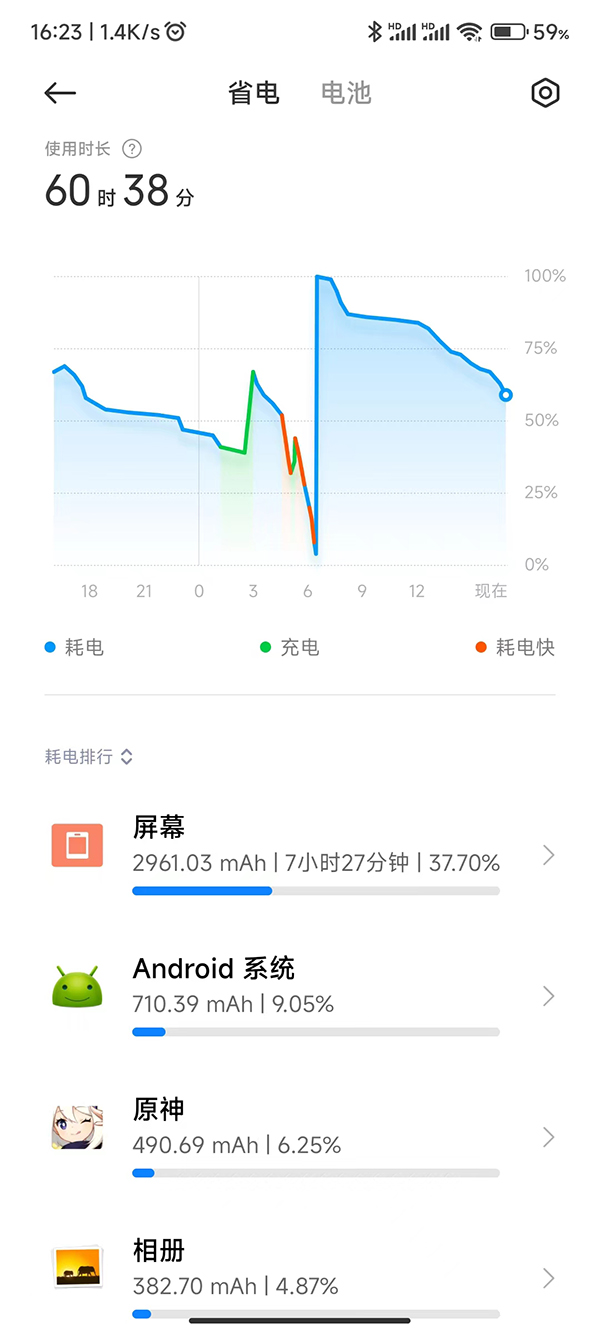Change sorting via 耗电排行 dropdown
600x1333 pixels.
89,757
